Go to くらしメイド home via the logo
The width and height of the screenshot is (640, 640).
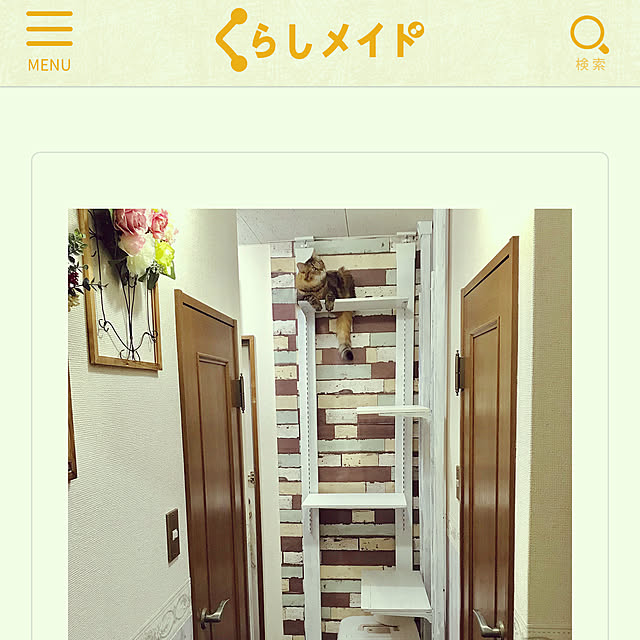319,39
